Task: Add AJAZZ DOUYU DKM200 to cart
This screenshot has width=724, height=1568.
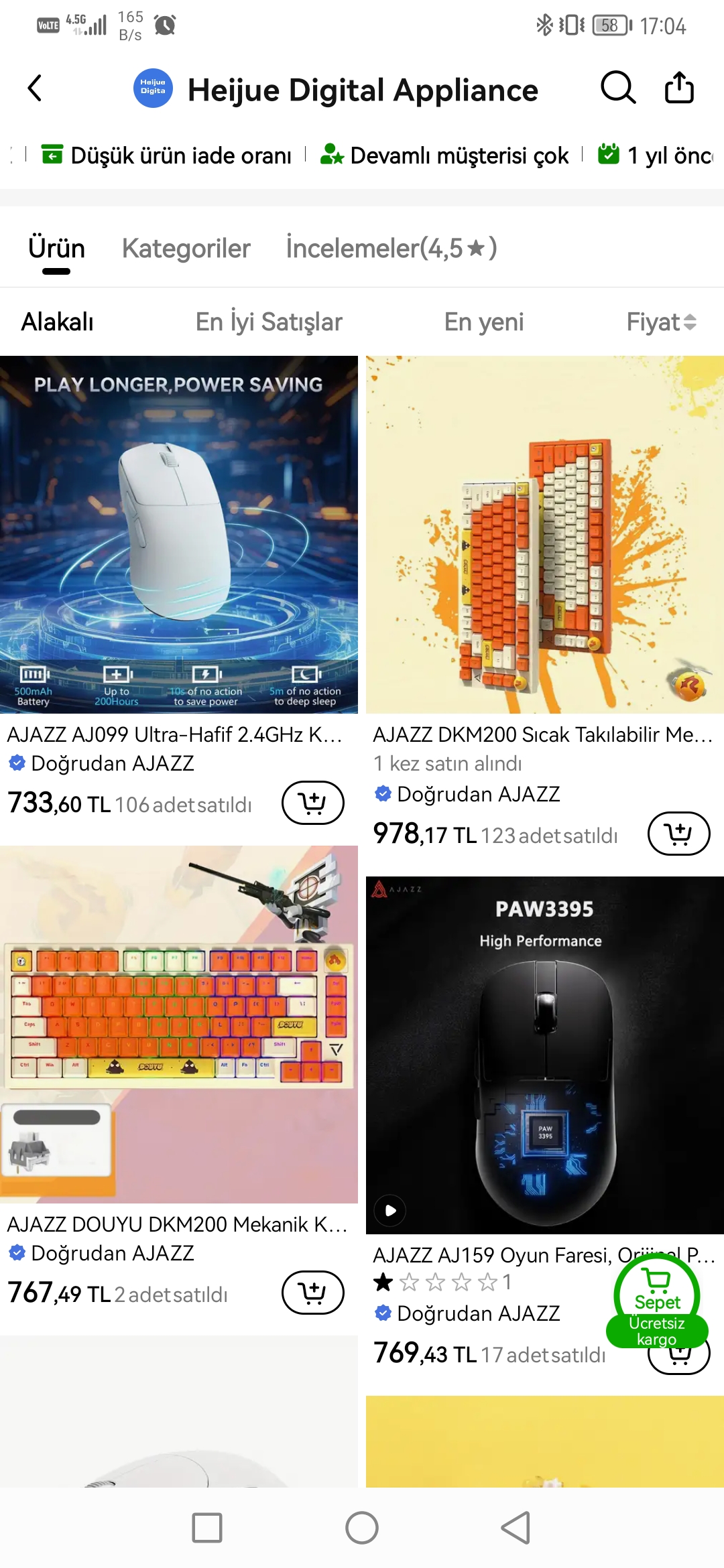Action: (312, 1293)
